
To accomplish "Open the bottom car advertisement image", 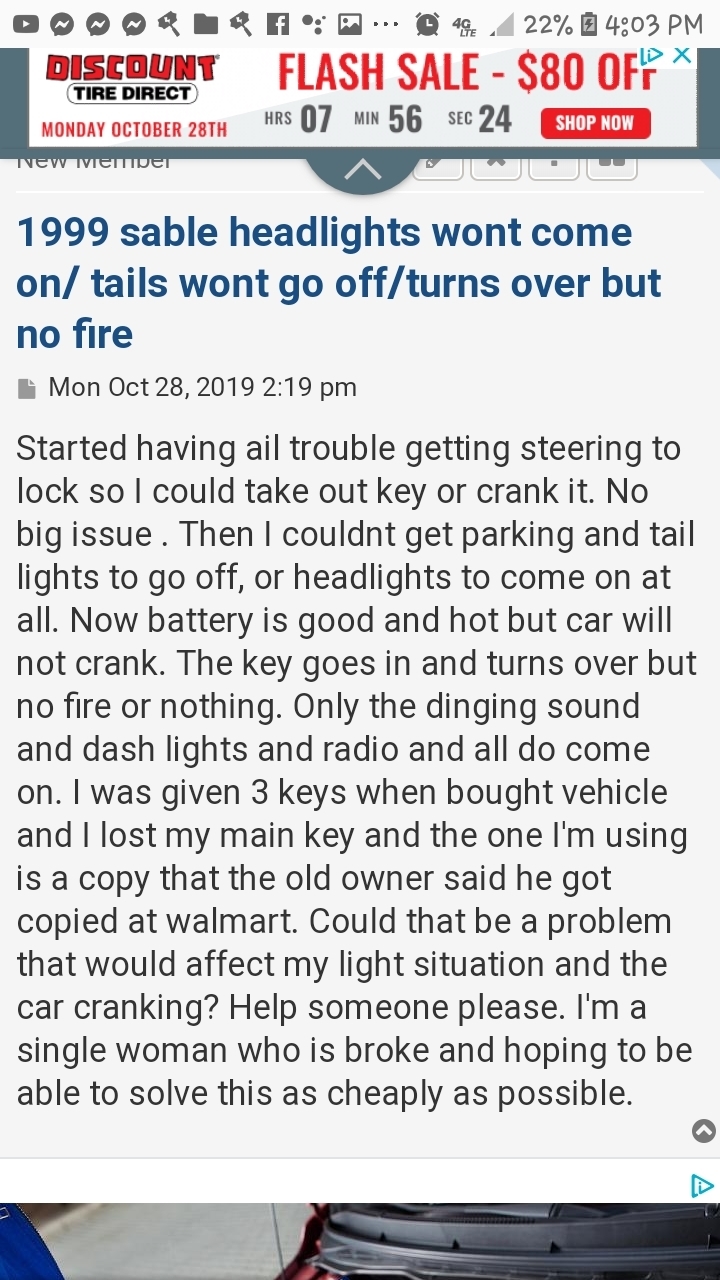I will (360, 1242).
